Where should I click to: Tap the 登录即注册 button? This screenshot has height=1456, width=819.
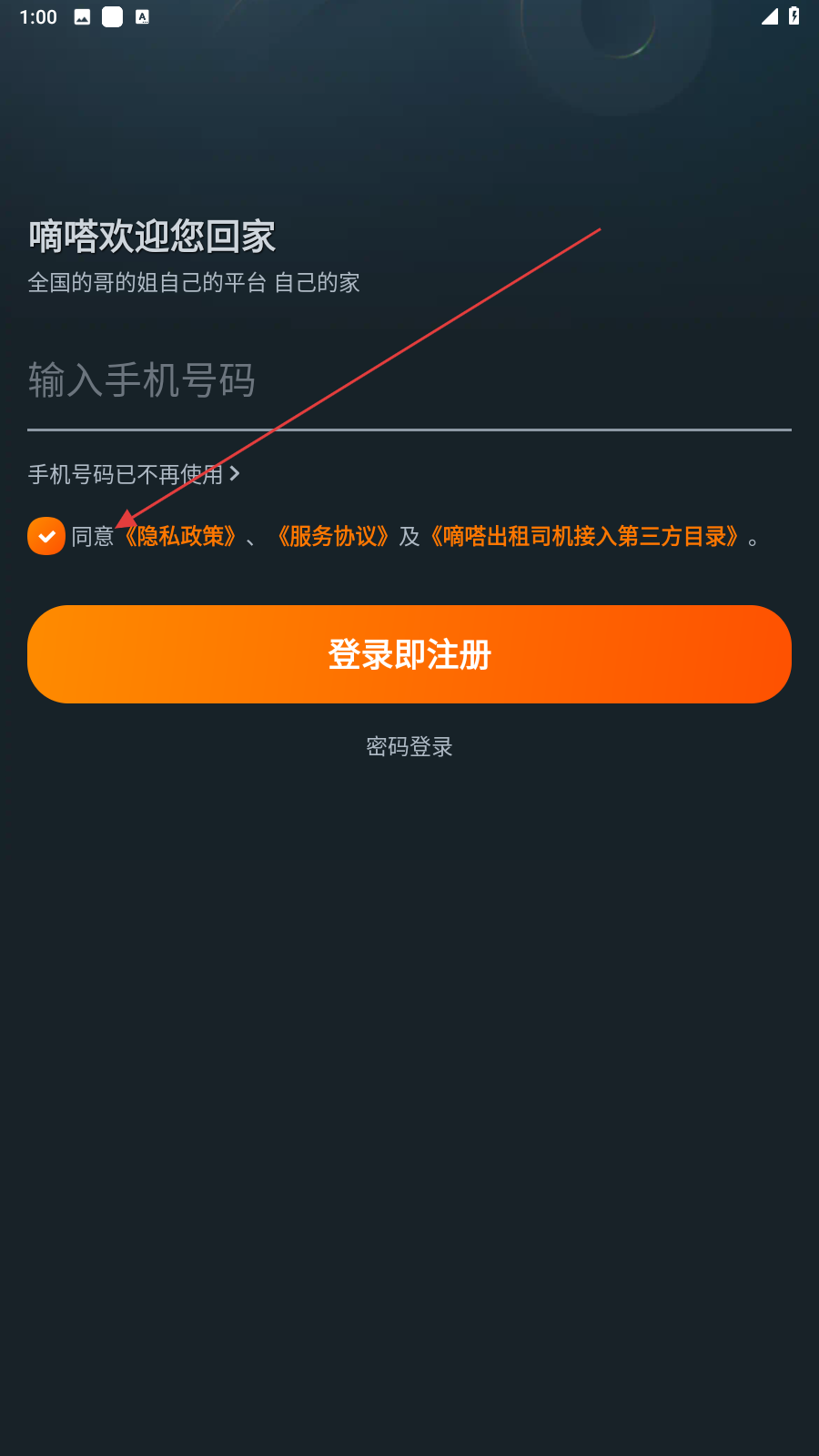[x=409, y=654]
